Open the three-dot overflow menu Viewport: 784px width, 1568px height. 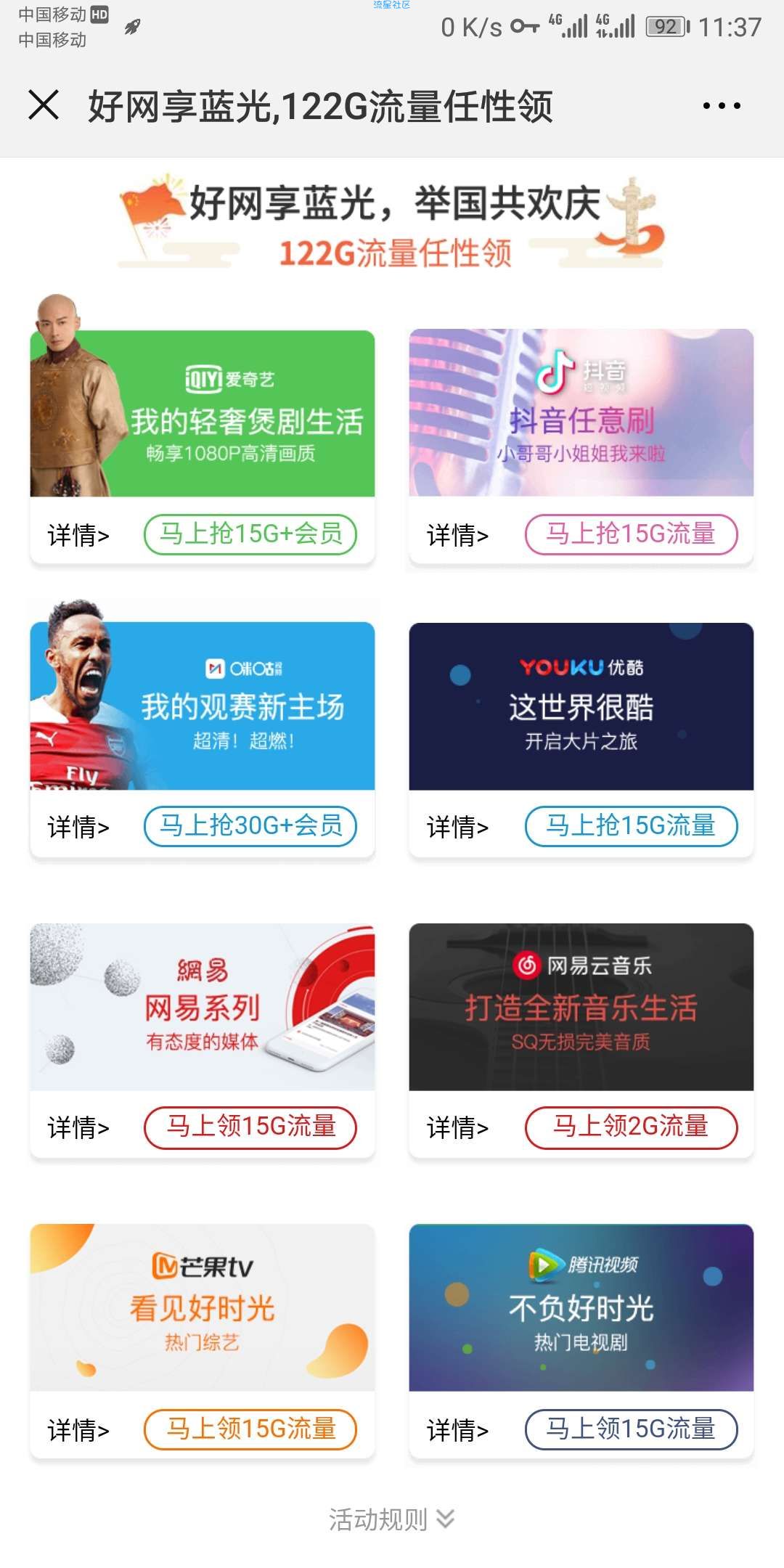(721, 106)
